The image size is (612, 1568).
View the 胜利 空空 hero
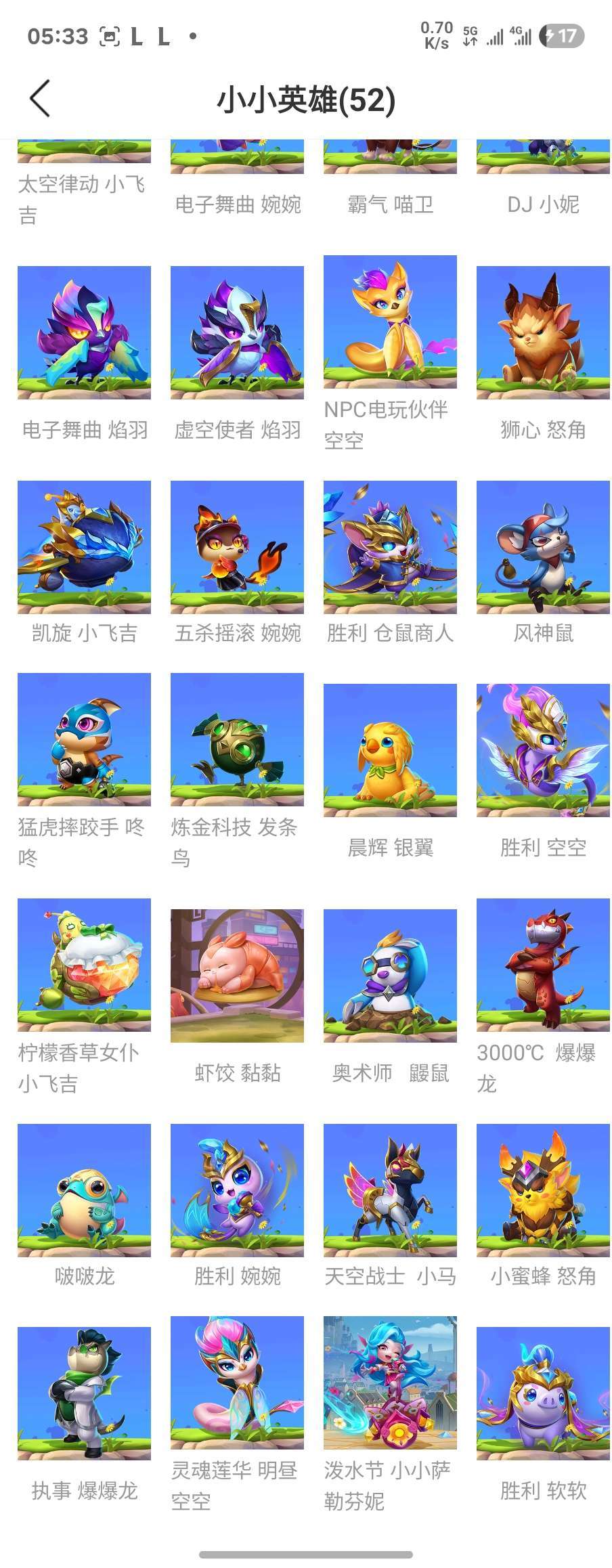(543, 750)
